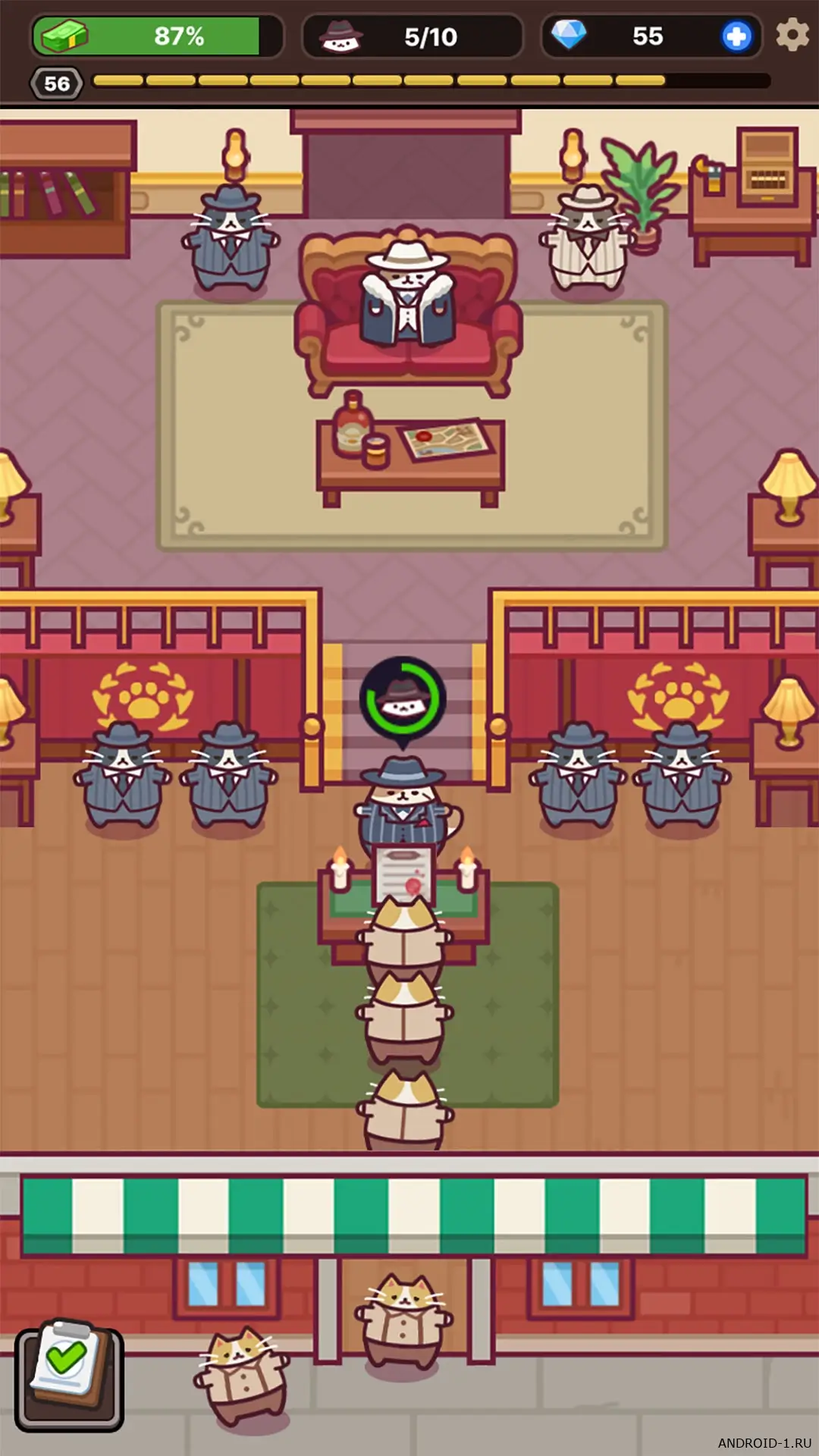Open the settings gear
Viewport: 819px width, 1456px height.
click(x=792, y=35)
